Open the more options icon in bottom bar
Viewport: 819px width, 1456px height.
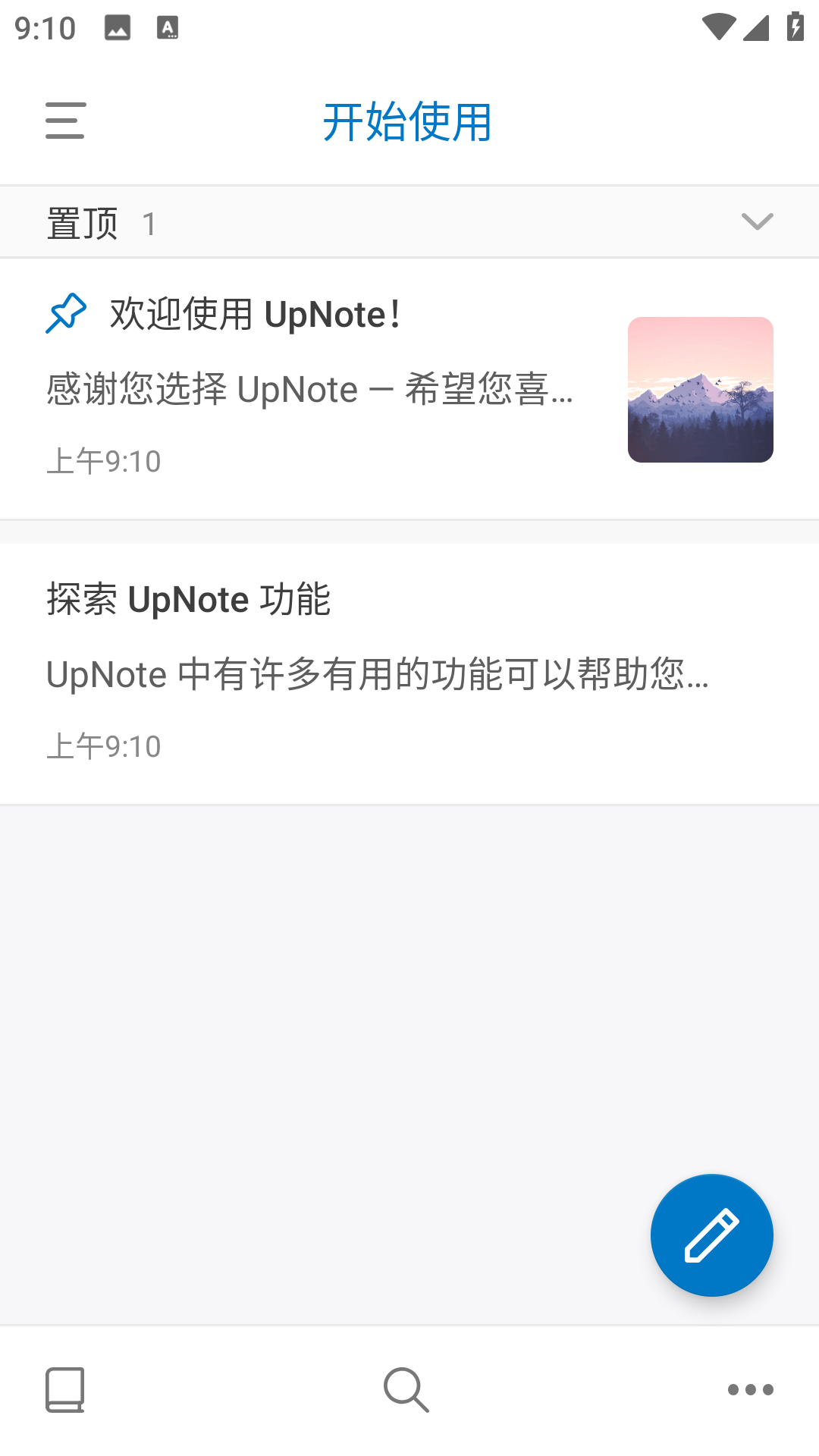[749, 1389]
